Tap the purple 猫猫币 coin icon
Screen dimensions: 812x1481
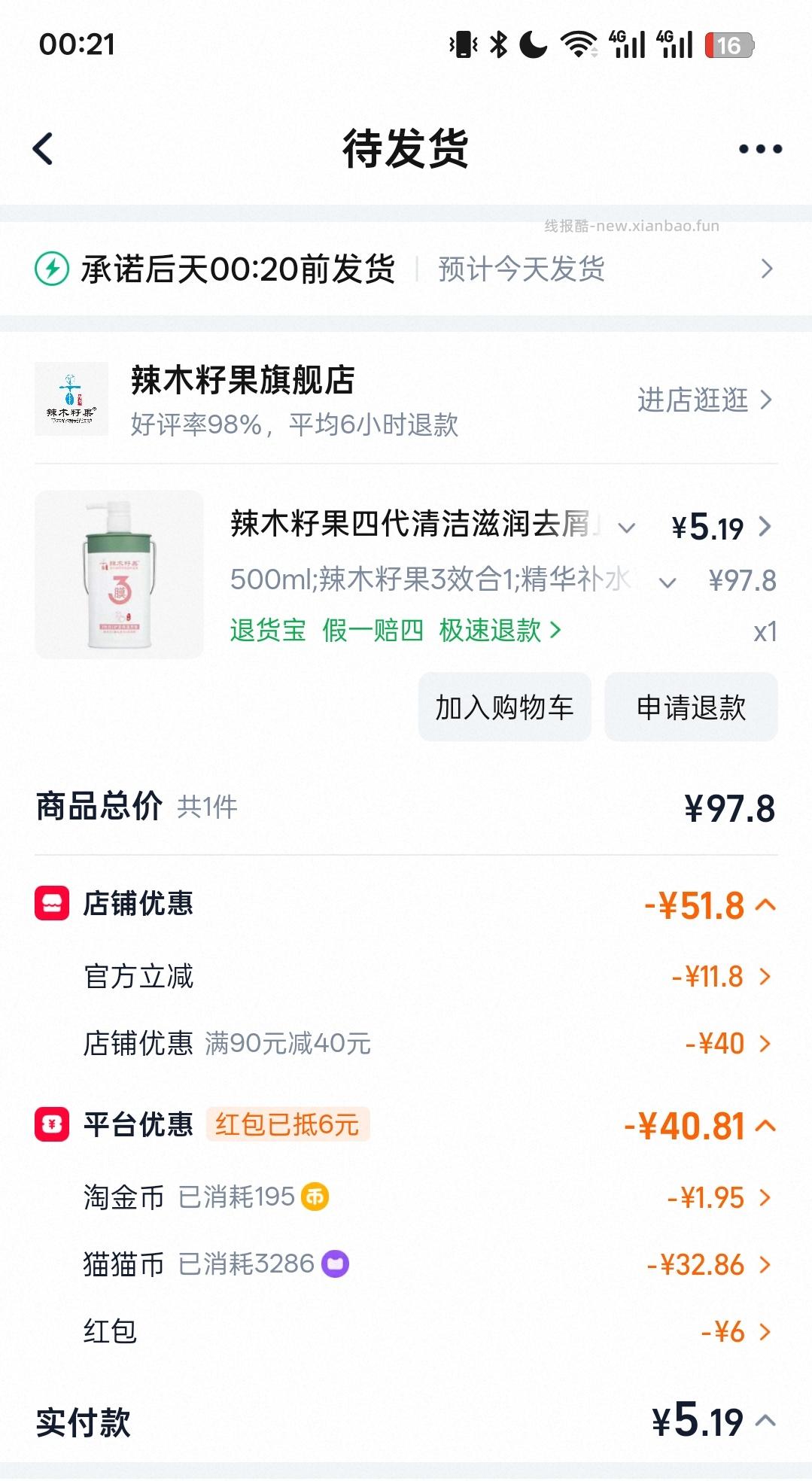point(336,1264)
